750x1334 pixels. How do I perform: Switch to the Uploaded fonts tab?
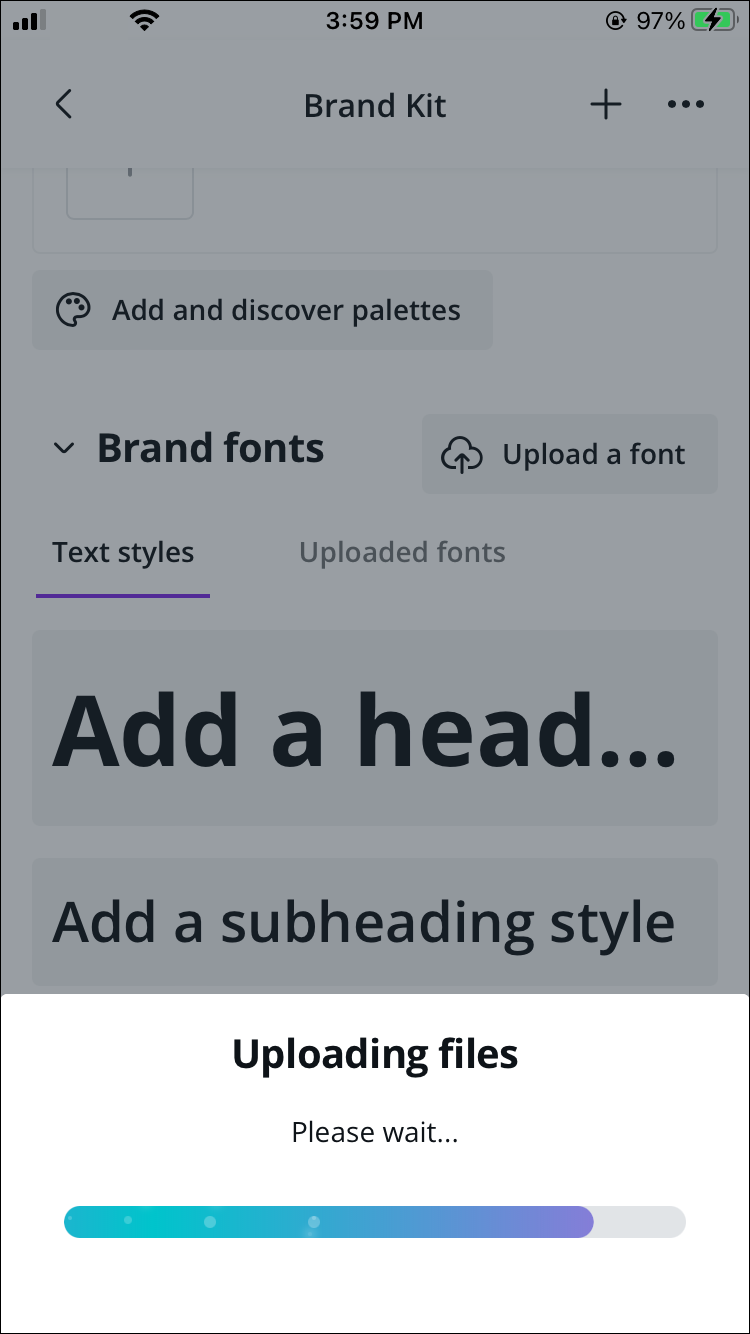402,552
